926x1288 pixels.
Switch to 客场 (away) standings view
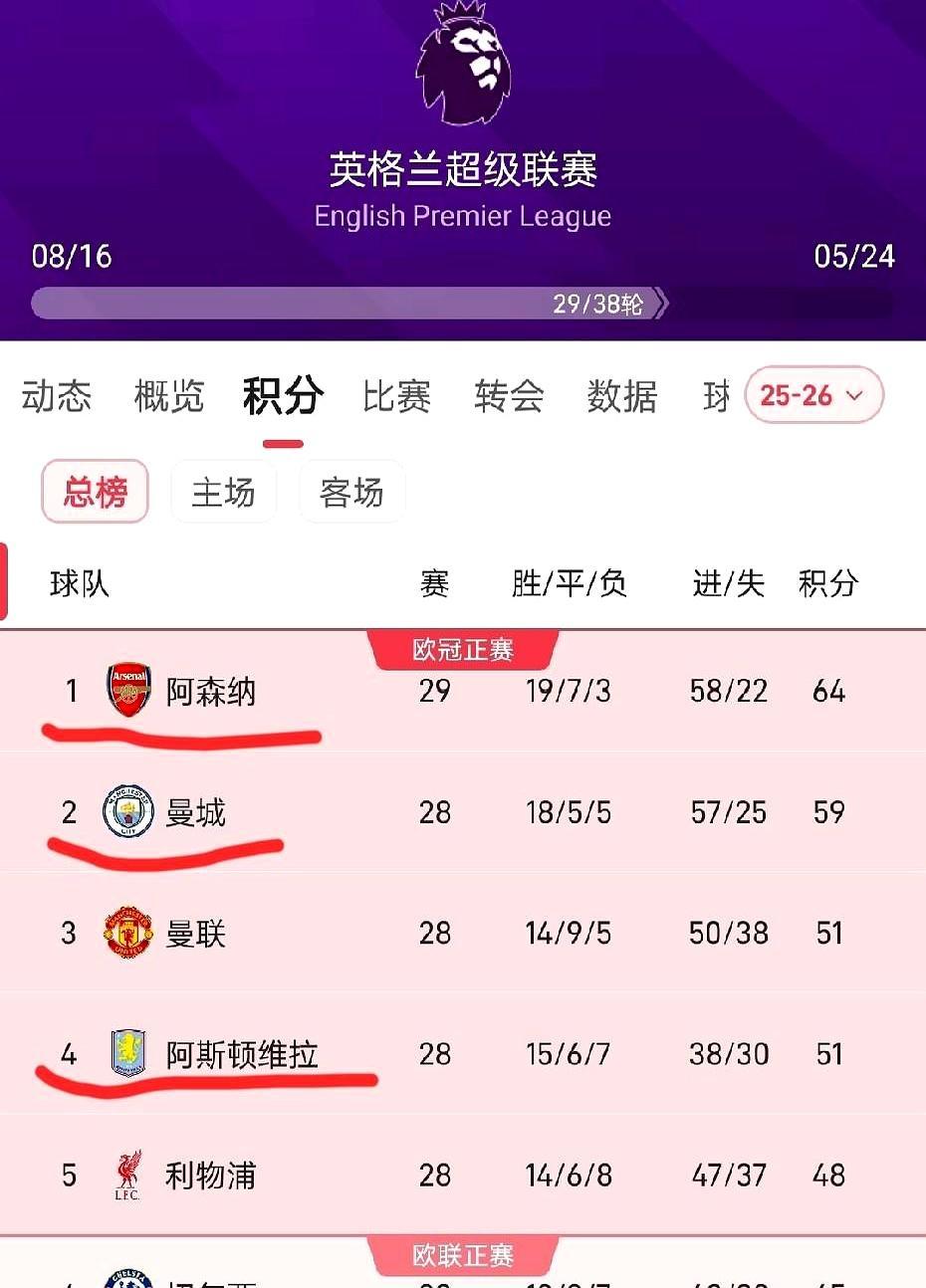point(351,492)
